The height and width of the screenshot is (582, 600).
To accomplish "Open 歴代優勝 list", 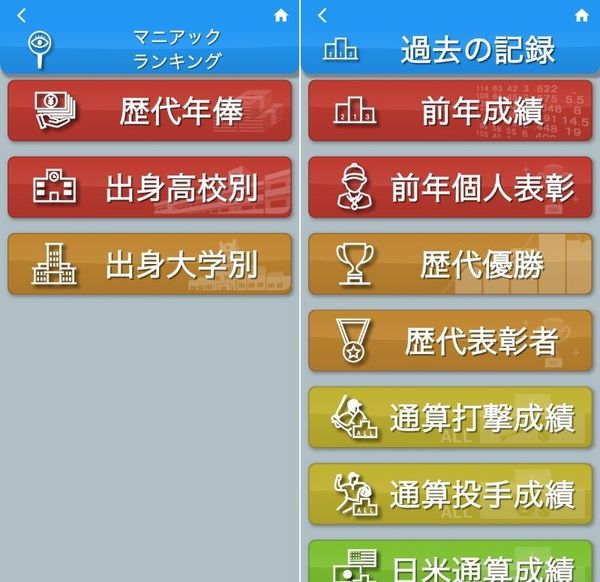I will [x=450, y=264].
